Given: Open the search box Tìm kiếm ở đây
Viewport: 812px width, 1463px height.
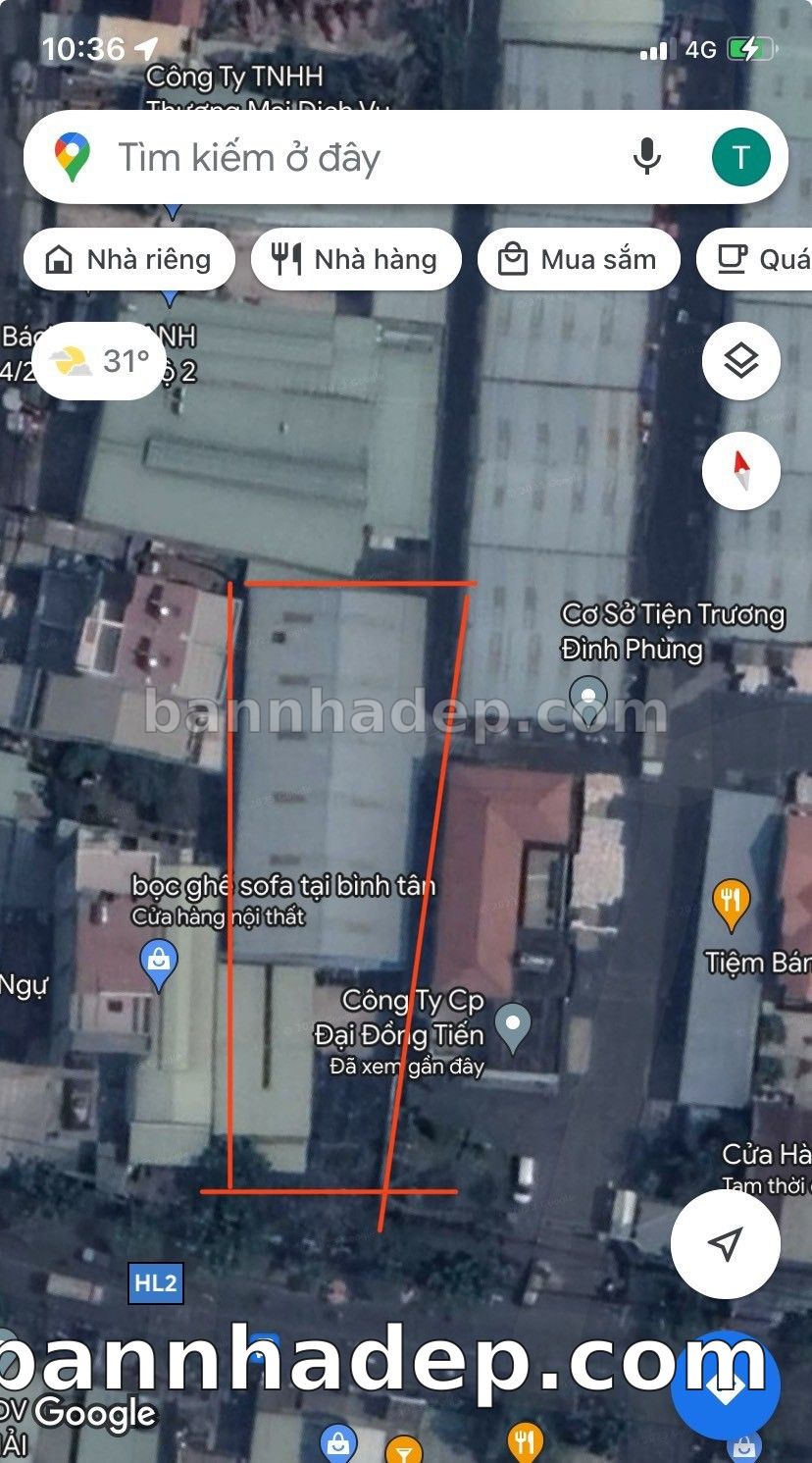Looking at the screenshot, I should pyautogui.click(x=353, y=158).
